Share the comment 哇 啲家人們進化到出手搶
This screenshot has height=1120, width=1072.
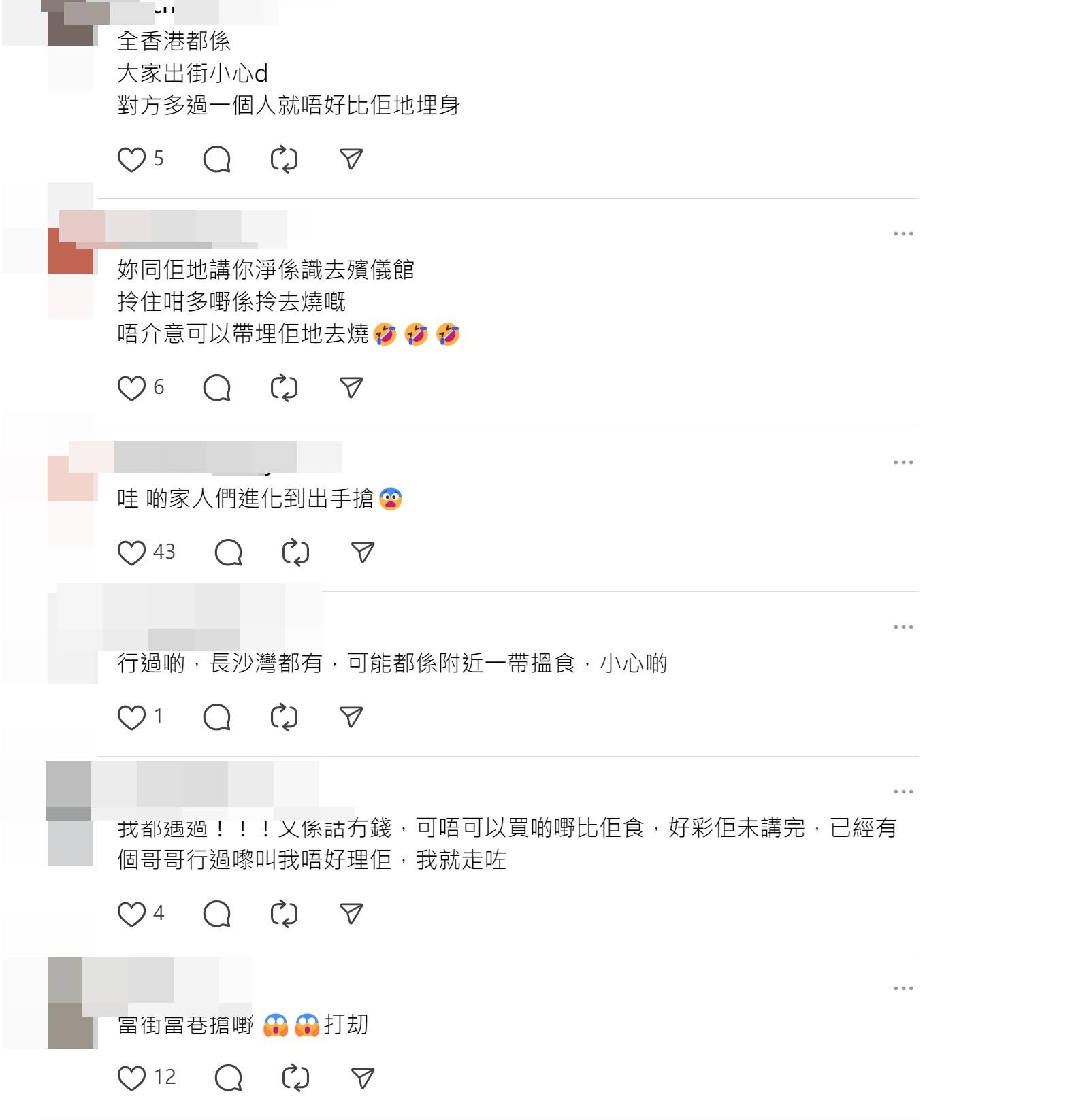tap(363, 553)
